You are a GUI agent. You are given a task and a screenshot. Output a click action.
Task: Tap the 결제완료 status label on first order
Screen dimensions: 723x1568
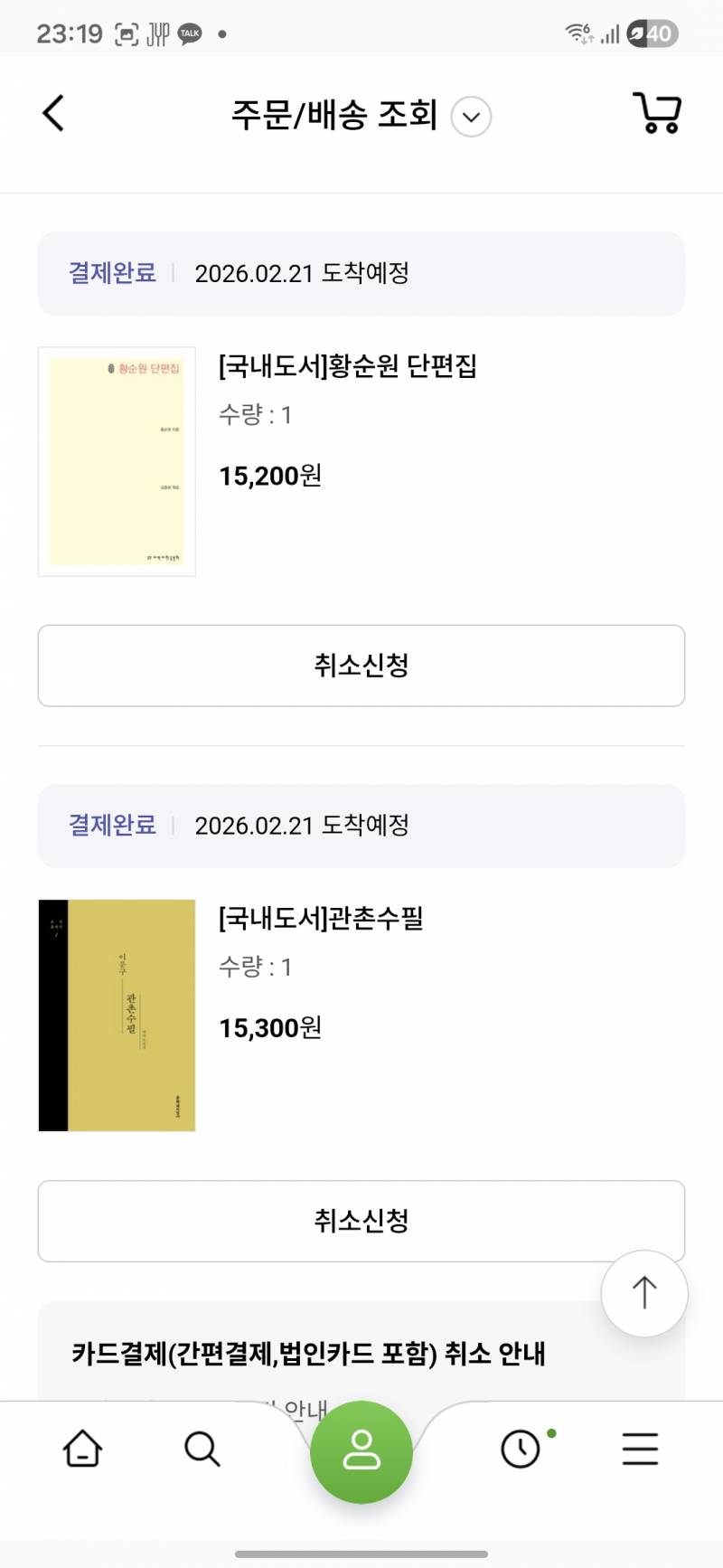(111, 273)
